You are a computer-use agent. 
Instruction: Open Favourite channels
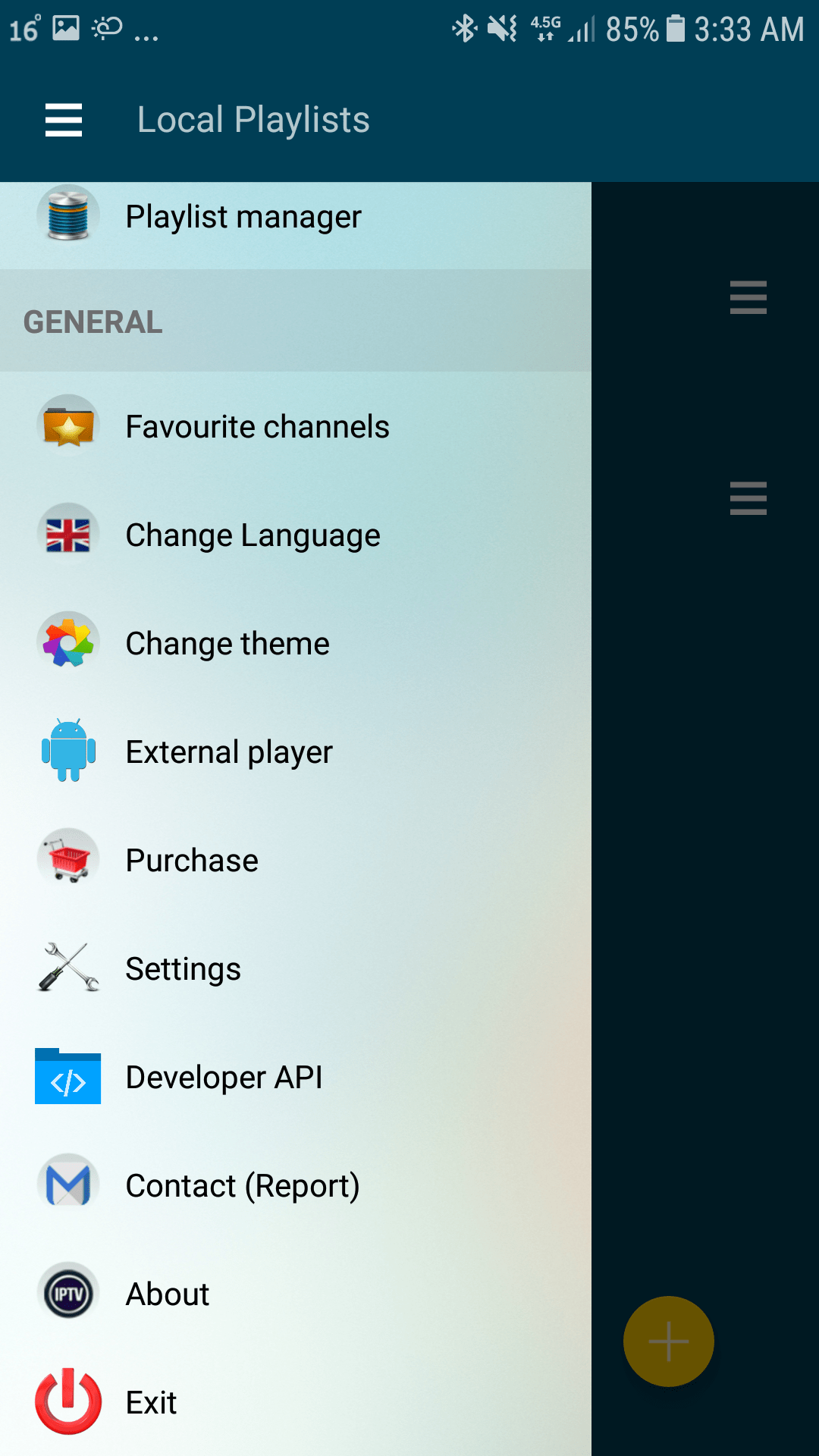point(296,426)
